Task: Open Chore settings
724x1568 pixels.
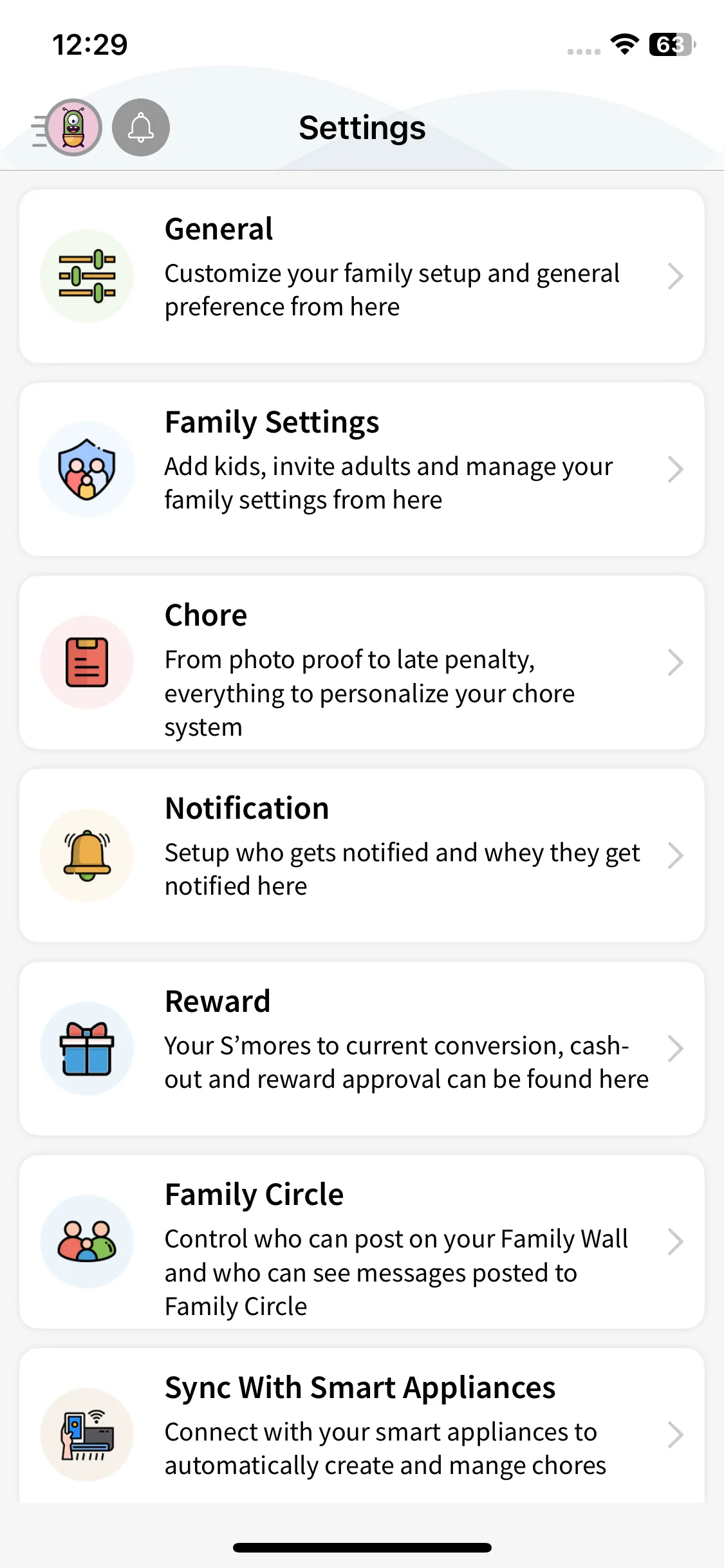Action: 362,662
